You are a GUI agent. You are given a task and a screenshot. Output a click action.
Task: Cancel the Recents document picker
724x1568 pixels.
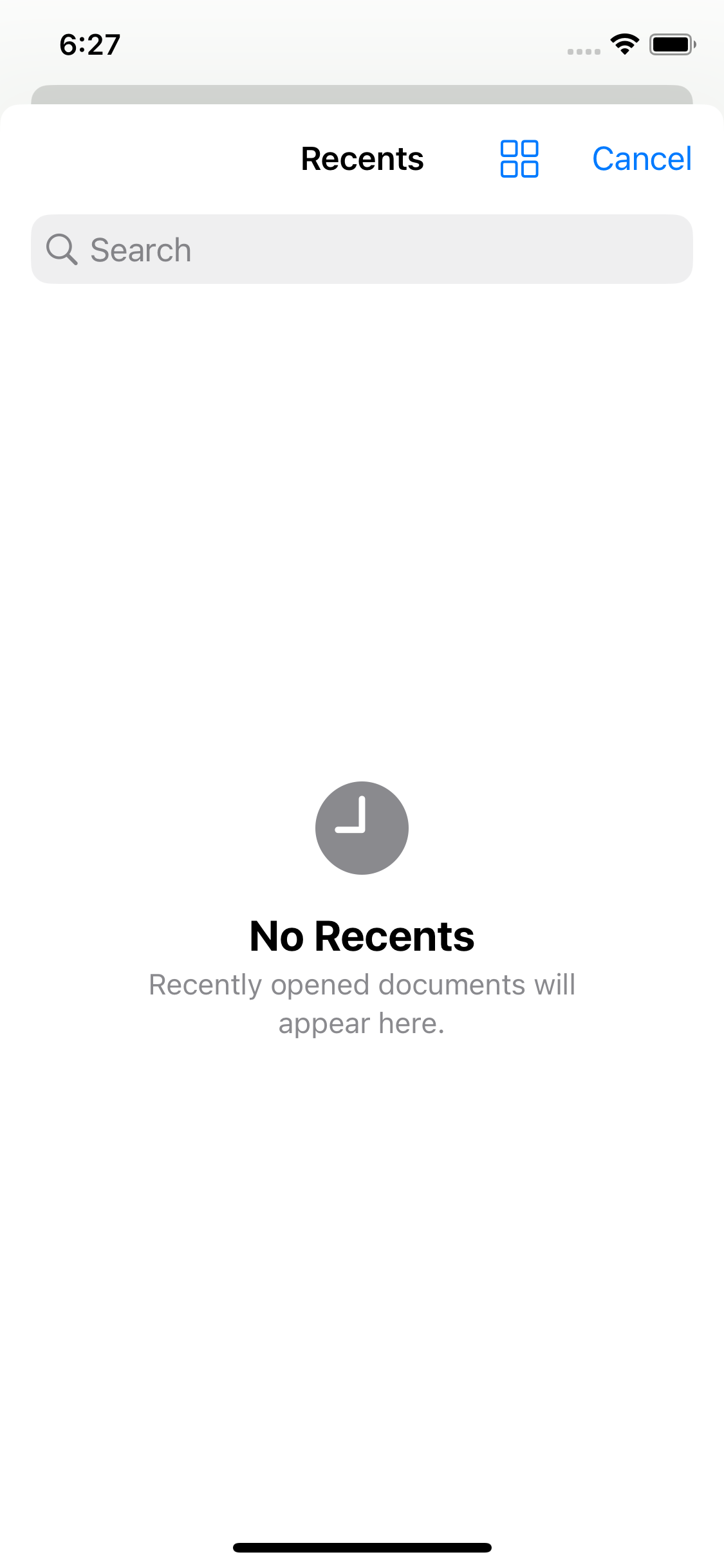pos(641,158)
